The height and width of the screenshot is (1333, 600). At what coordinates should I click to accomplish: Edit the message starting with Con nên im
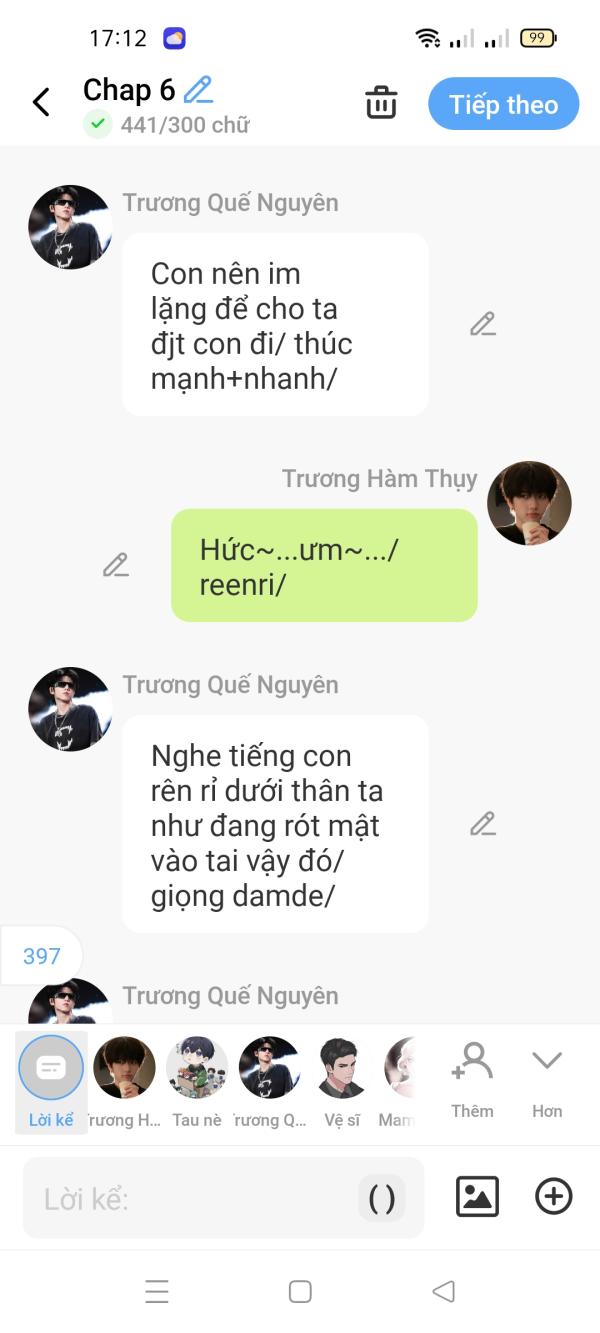click(x=483, y=324)
